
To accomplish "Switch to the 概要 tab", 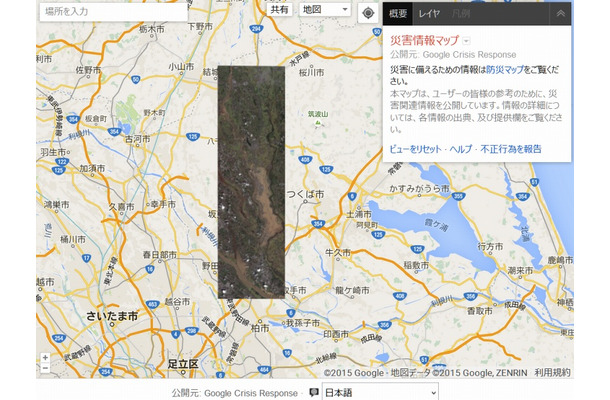I will [398, 13].
